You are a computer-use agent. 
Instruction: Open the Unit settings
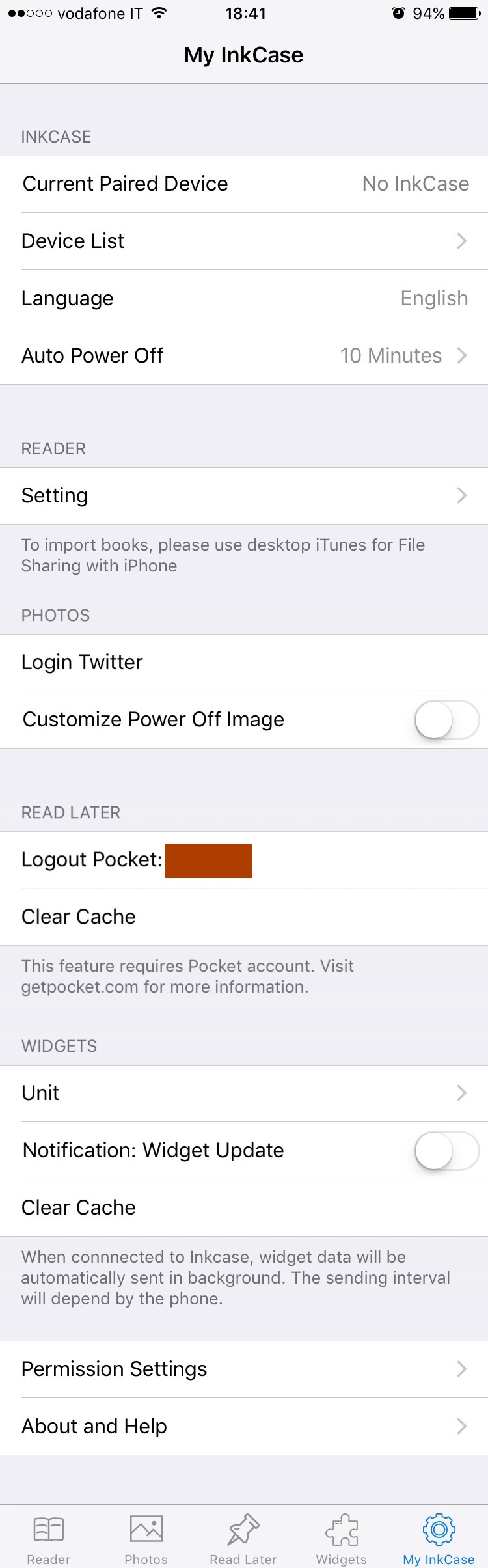point(244,1093)
